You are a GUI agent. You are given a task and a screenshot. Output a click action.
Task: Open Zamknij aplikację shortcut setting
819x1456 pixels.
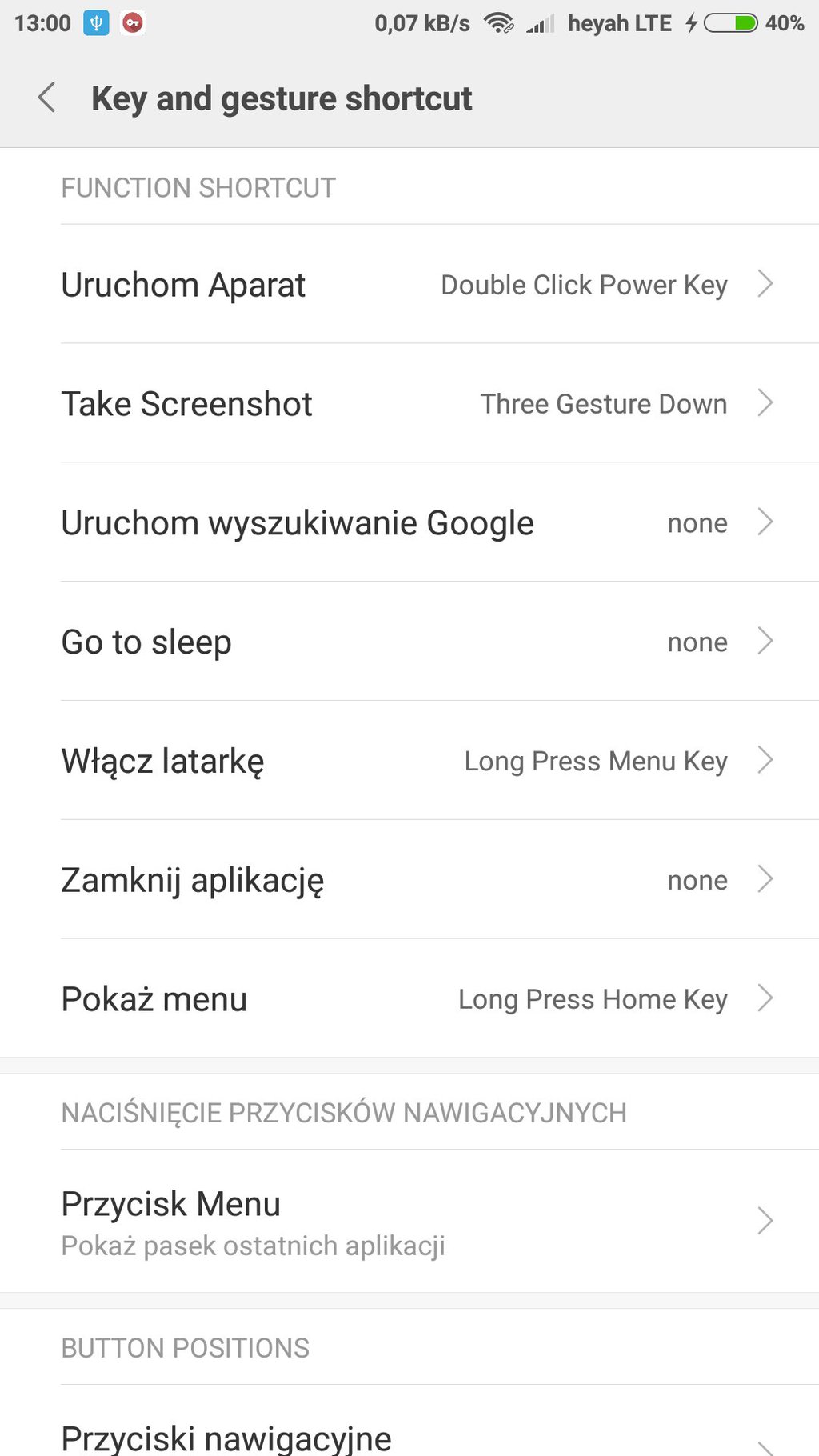pyautogui.click(x=409, y=880)
